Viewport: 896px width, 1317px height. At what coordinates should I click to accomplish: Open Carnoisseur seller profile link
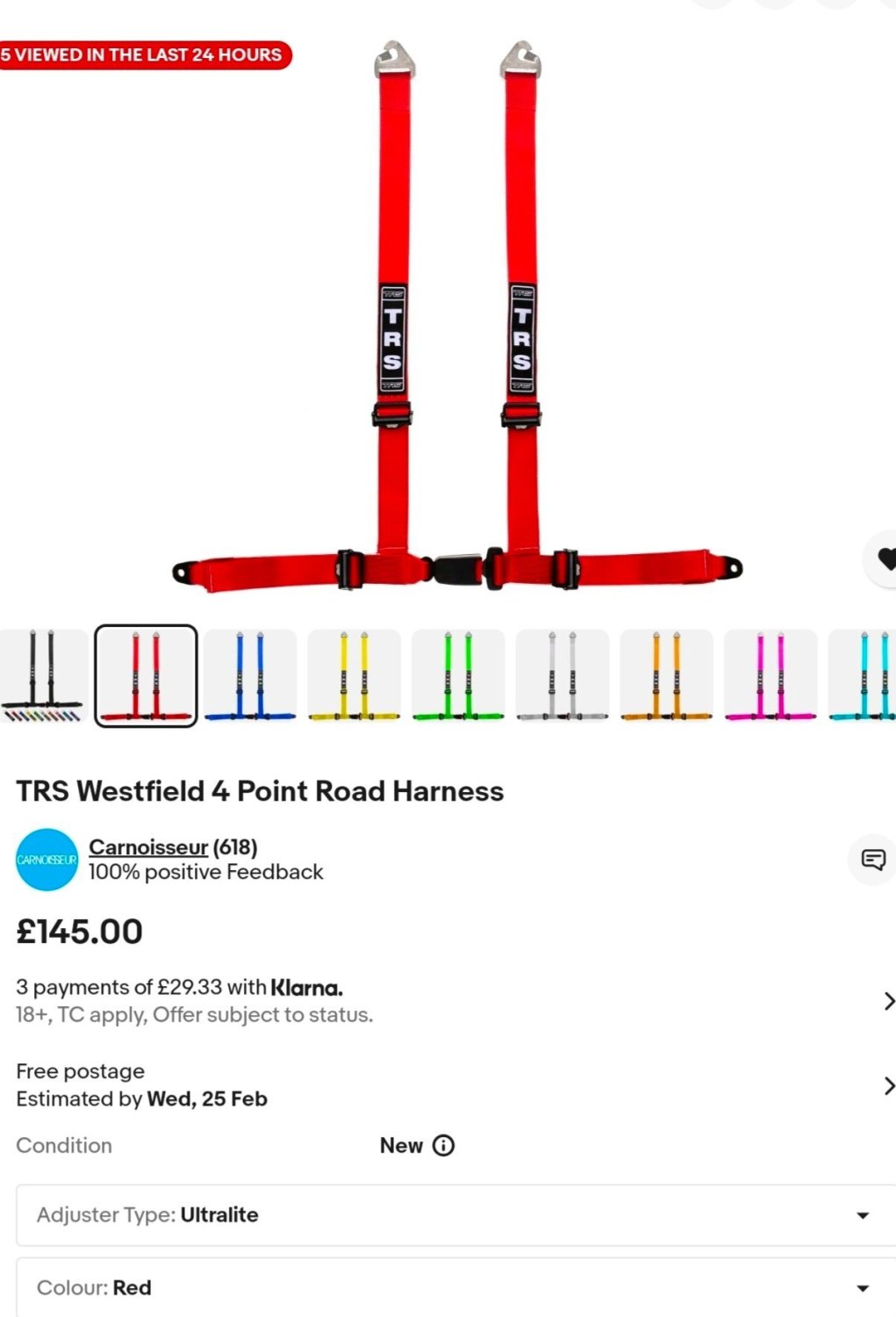[148, 847]
